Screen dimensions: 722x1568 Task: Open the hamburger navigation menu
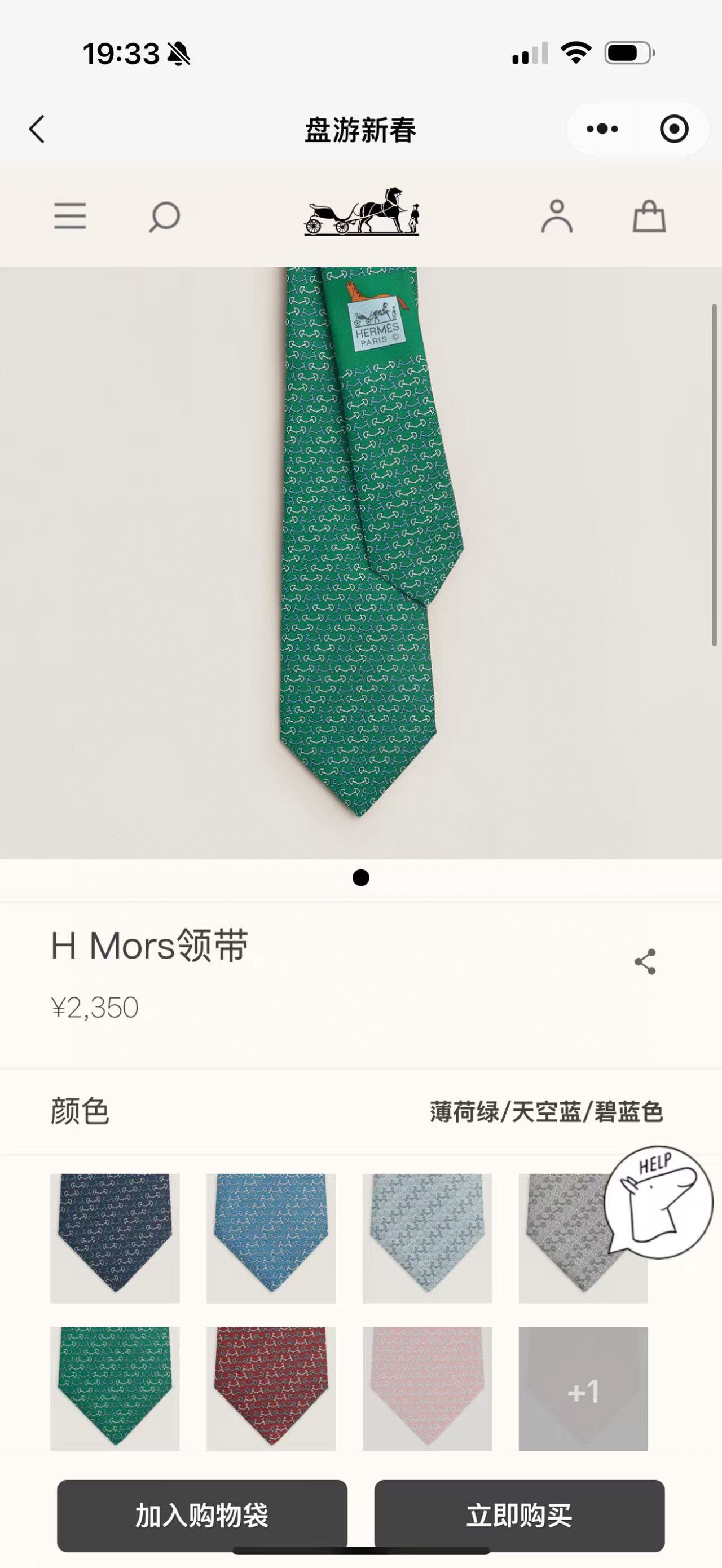pos(70,216)
